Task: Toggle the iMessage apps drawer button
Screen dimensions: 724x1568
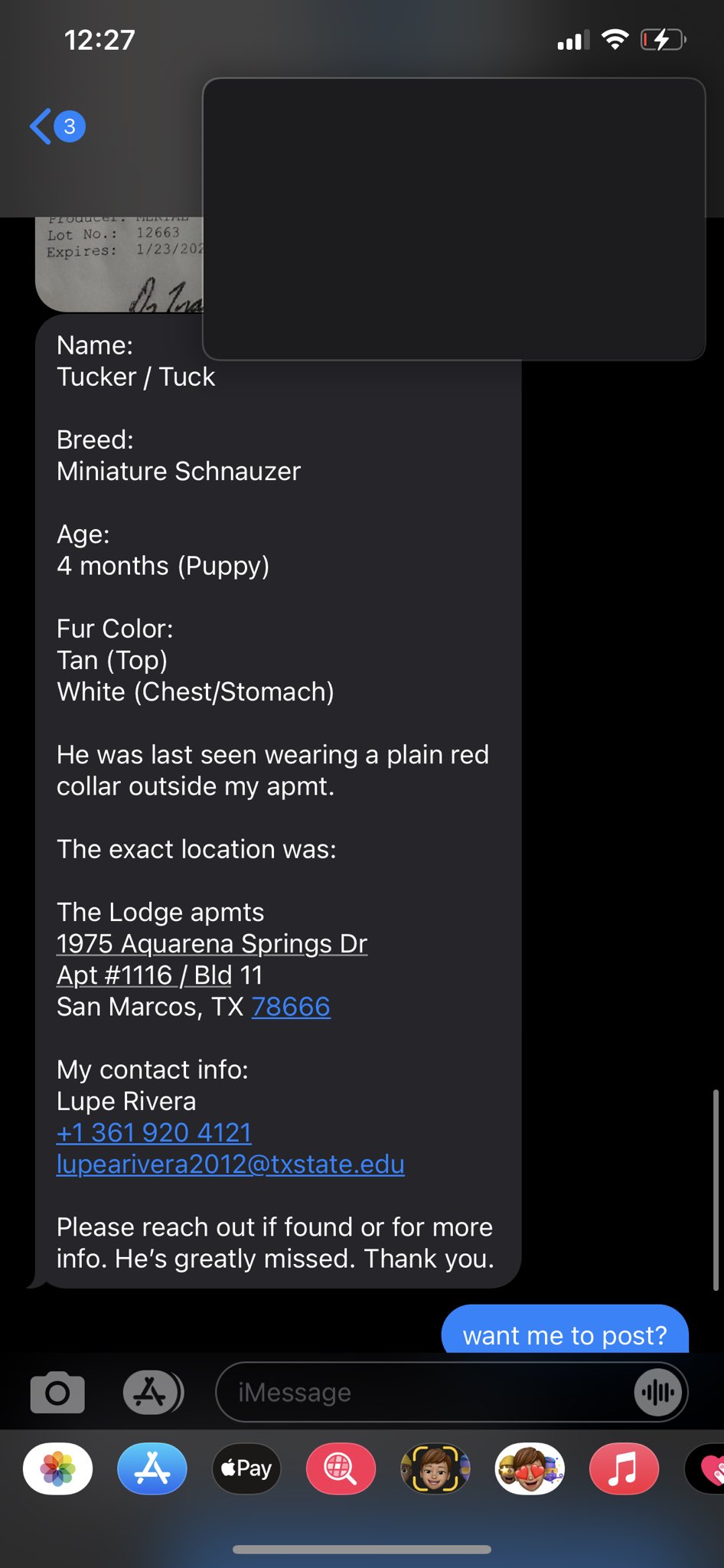Action: pyautogui.click(x=153, y=1392)
